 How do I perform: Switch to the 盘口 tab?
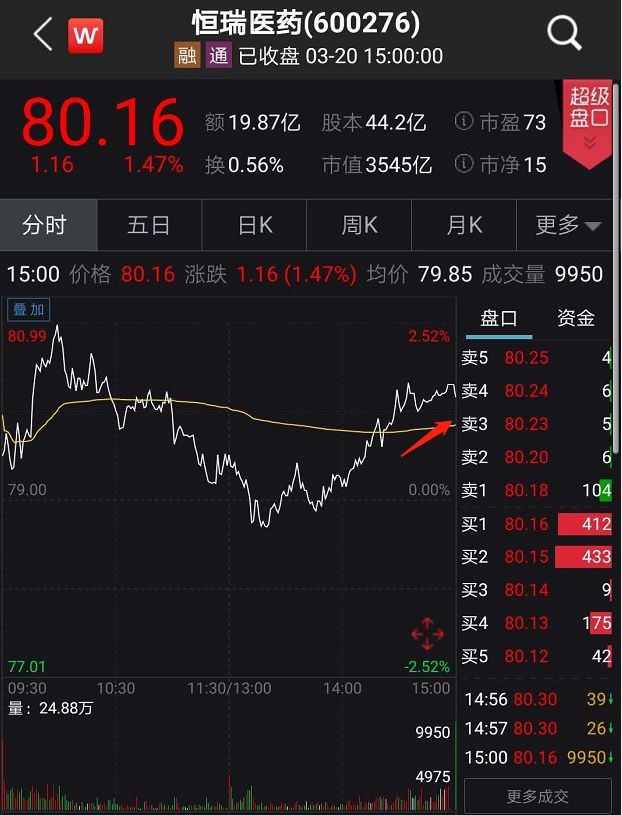point(499,318)
